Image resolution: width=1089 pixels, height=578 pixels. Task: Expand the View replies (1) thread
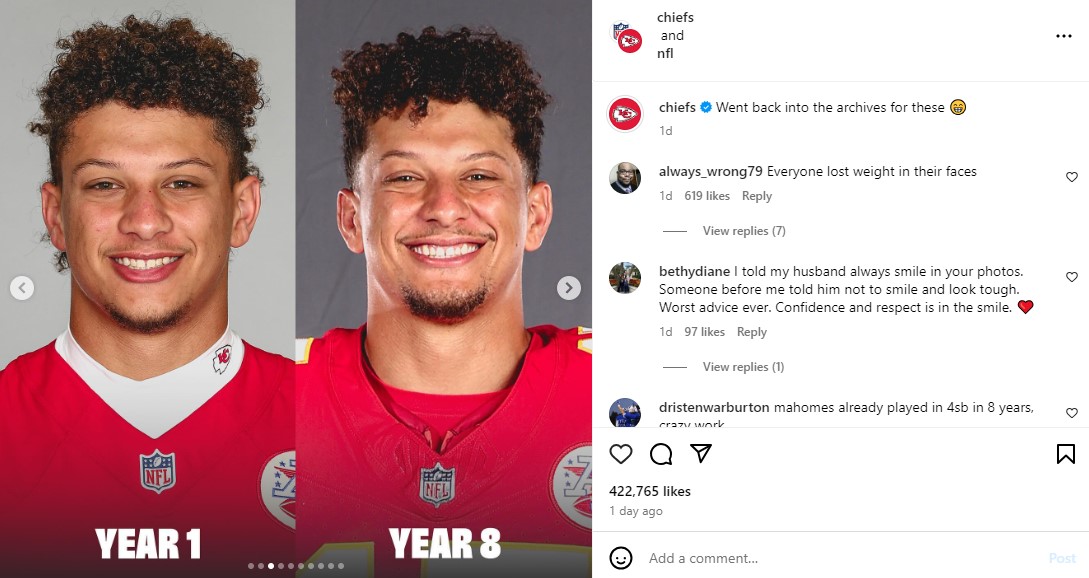click(743, 367)
